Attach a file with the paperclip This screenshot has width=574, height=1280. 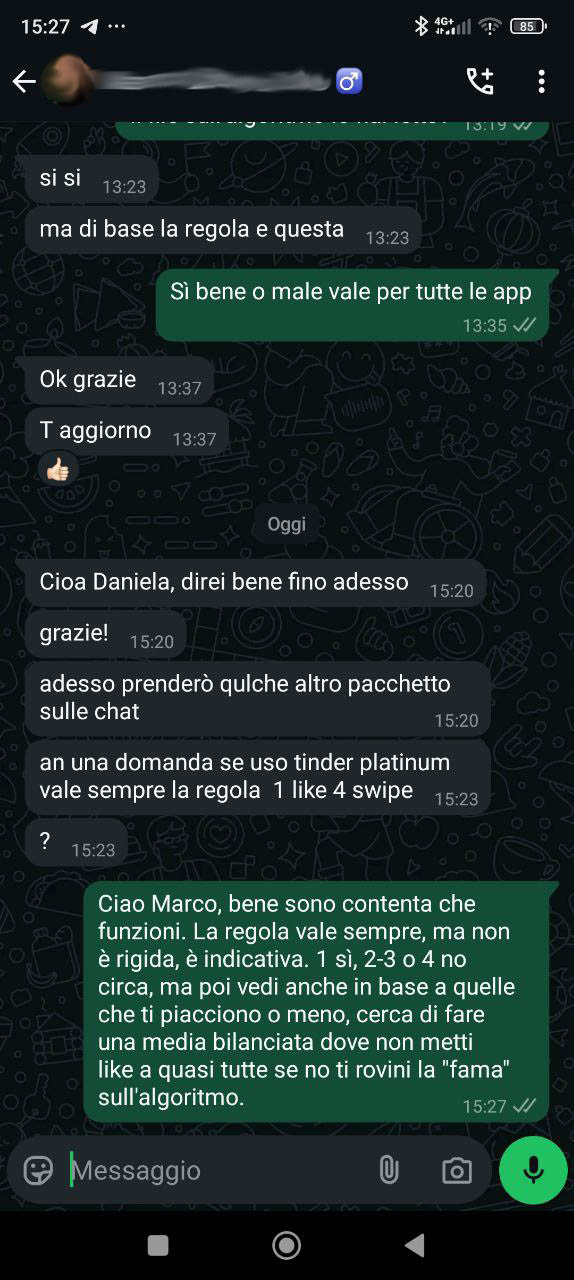coord(389,1170)
